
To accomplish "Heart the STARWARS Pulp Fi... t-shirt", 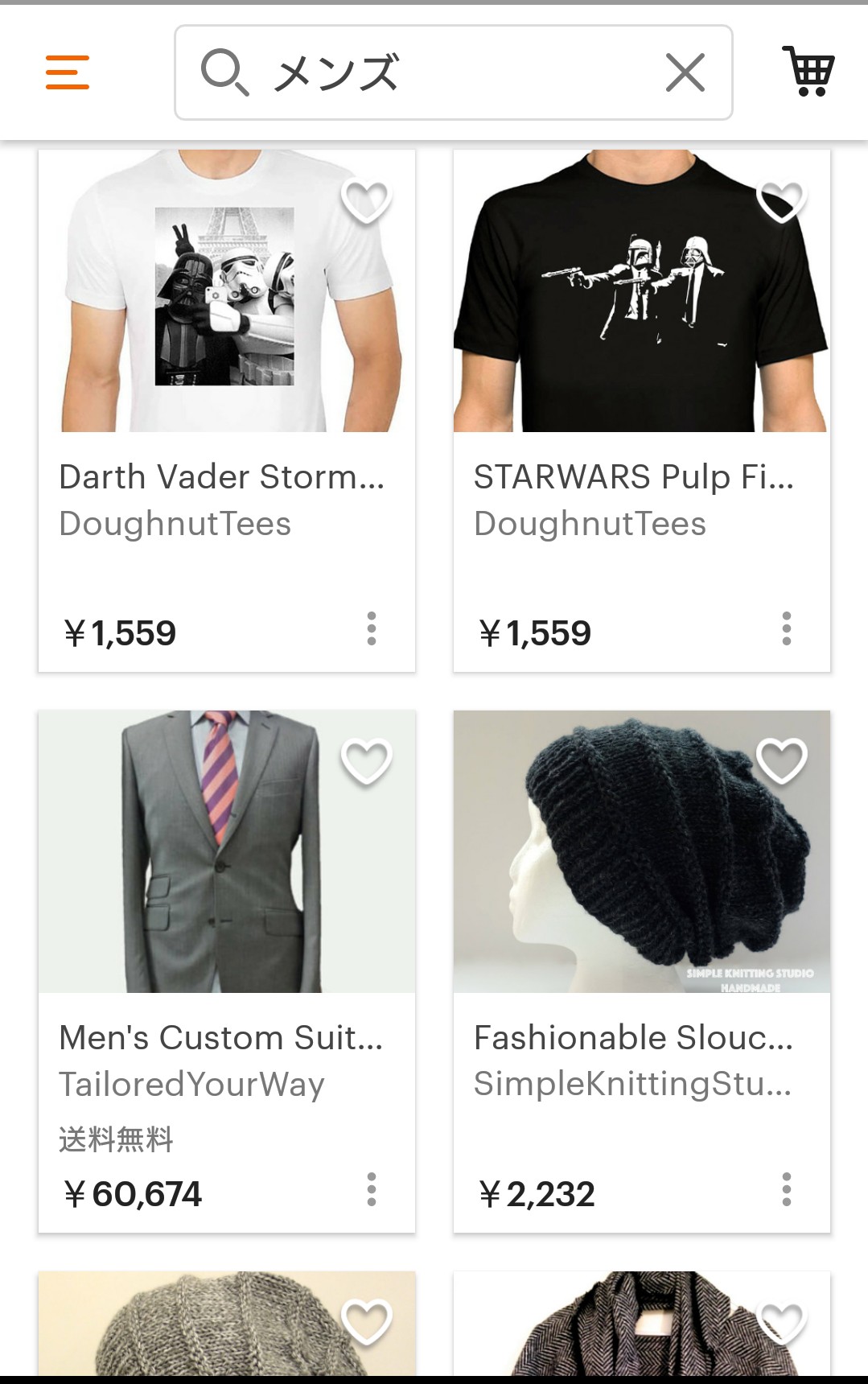I will (x=781, y=201).
